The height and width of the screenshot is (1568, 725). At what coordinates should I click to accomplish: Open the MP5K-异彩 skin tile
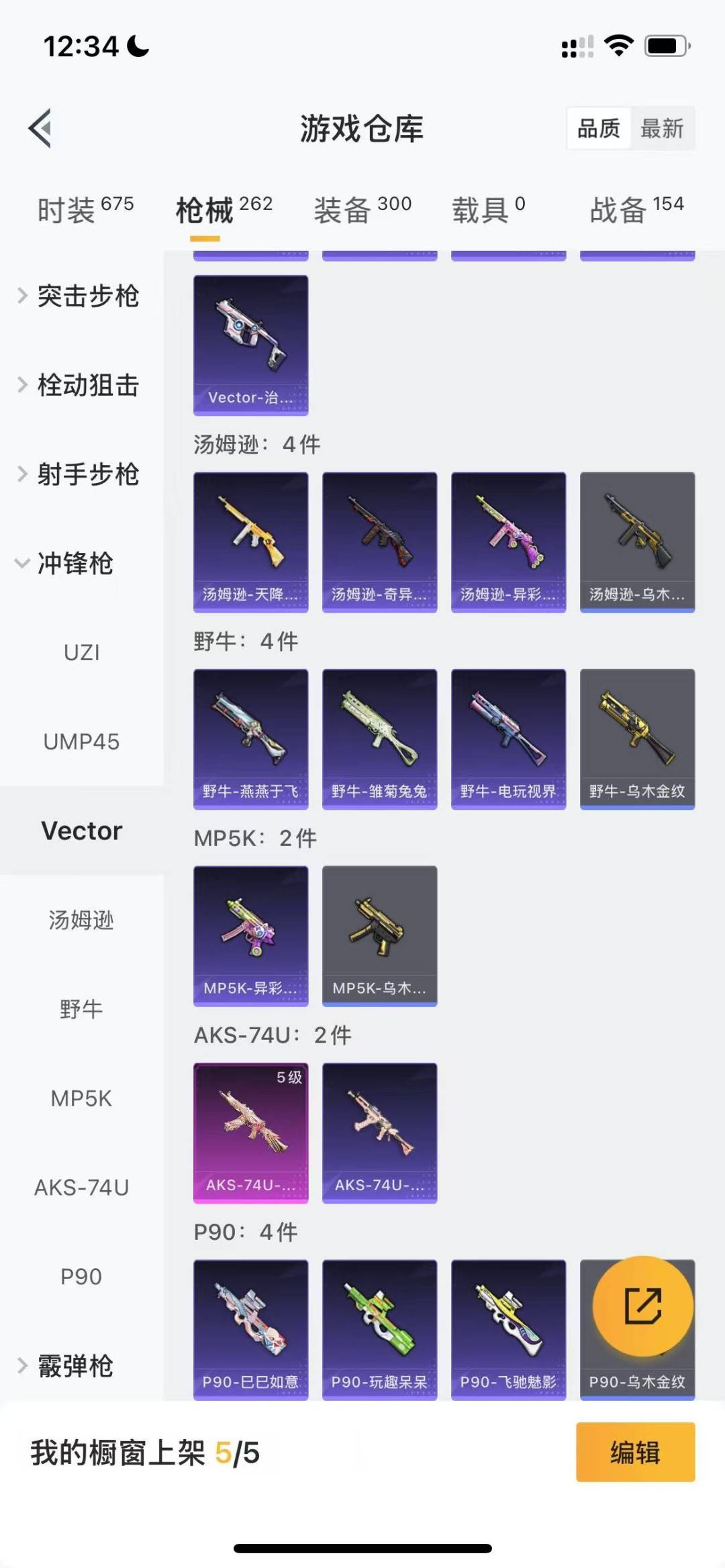coord(251,936)
